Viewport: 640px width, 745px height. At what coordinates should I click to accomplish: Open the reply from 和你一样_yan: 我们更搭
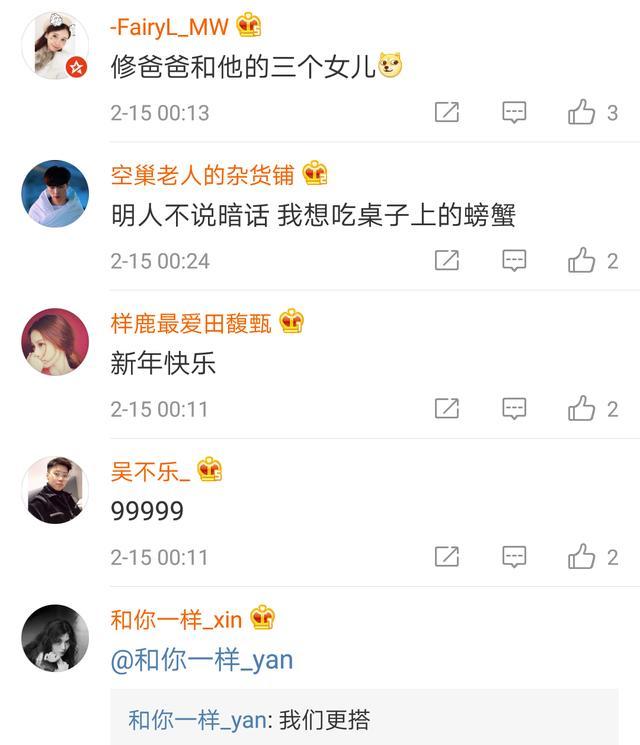pos(250,720)
